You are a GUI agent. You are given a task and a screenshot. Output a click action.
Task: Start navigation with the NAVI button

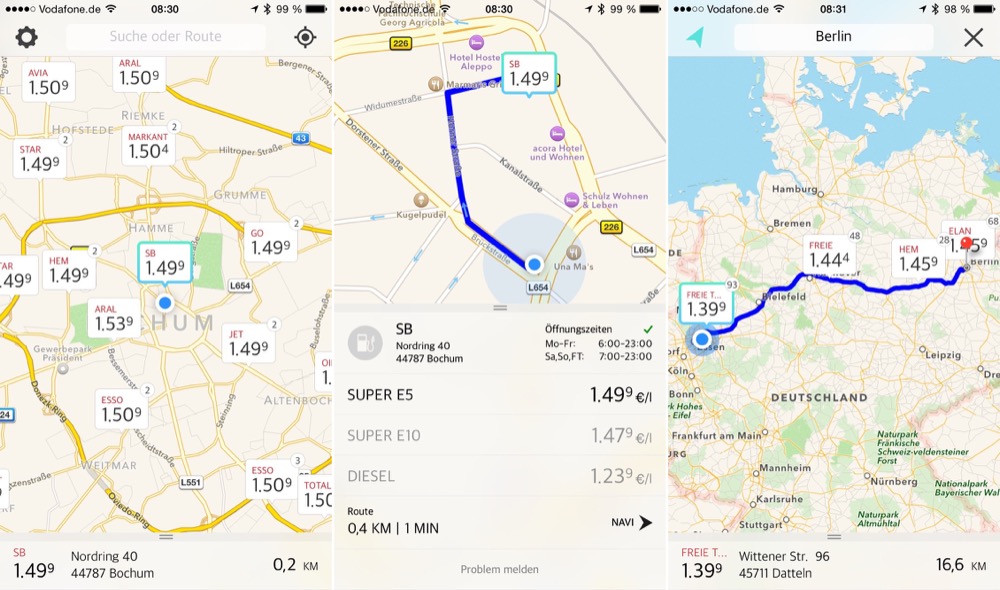coord(632,522)
